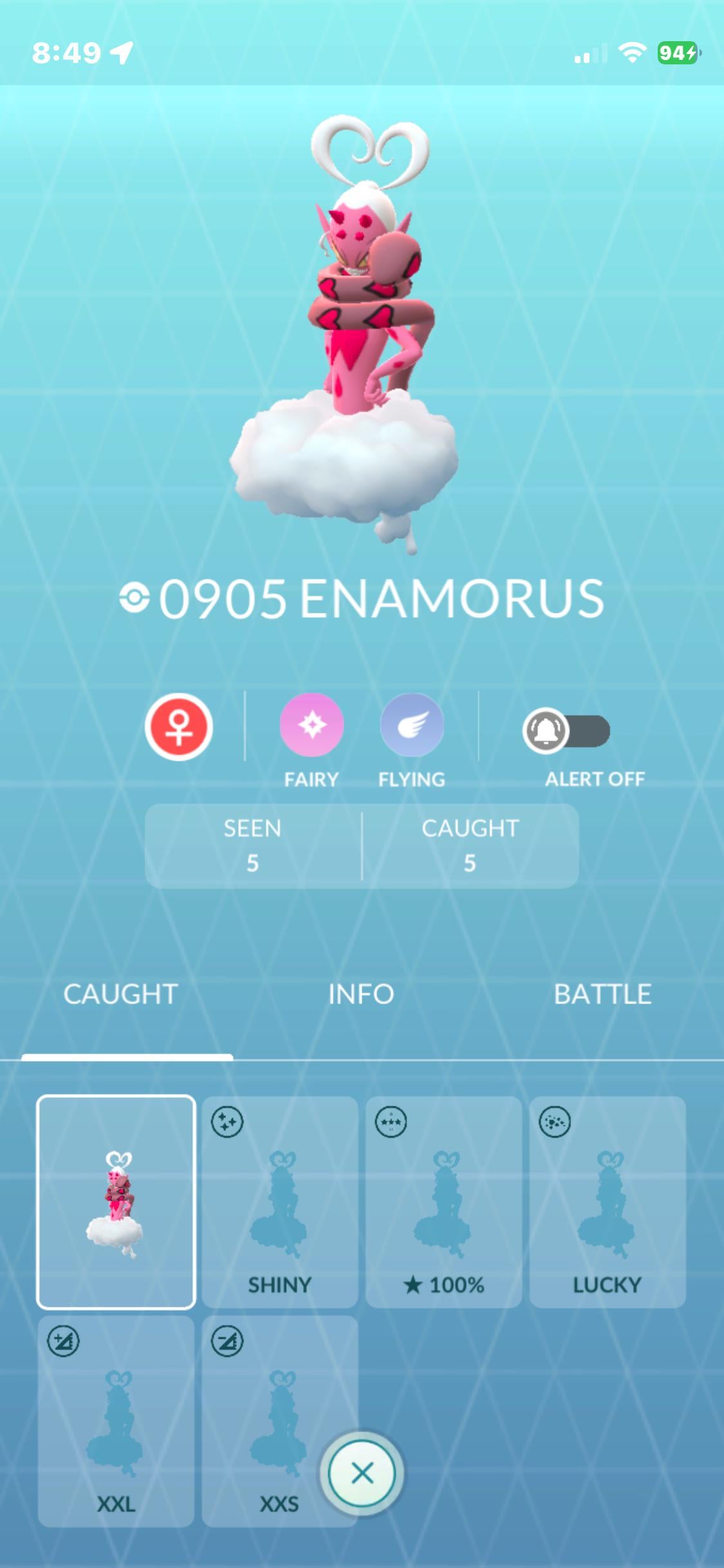View the 100% Enamorus entry

tap(443, 1202)
